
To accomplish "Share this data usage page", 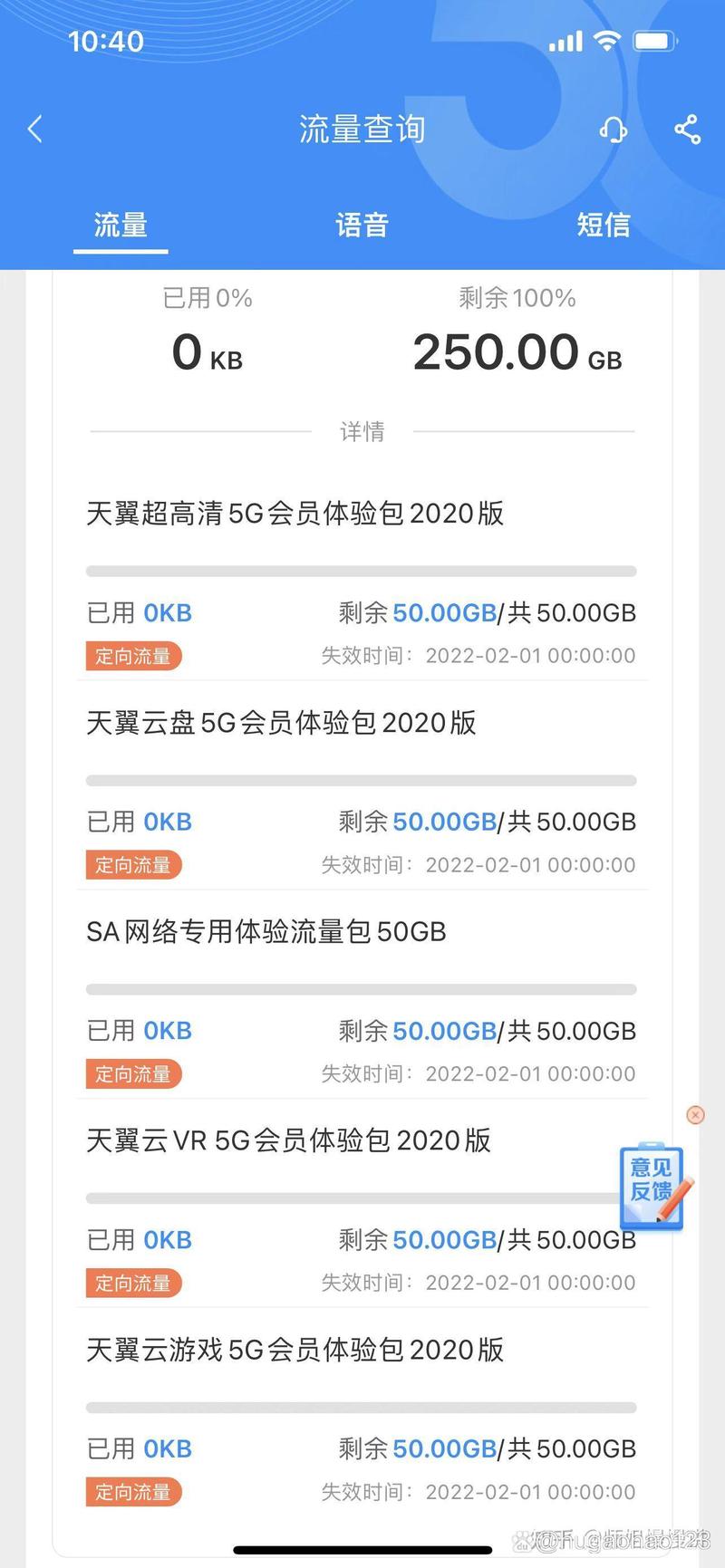I will 687,130.
